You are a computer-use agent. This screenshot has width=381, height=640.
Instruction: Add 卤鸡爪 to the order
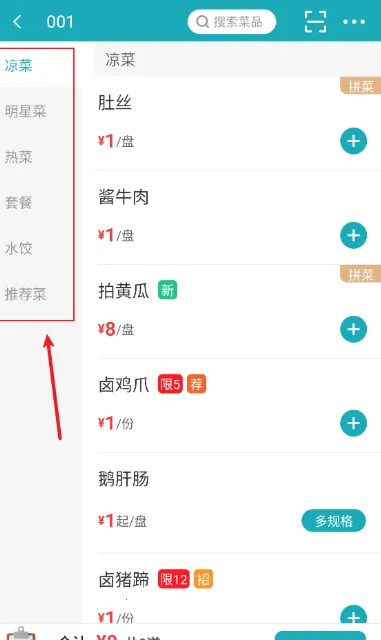[x=353, y=423]
